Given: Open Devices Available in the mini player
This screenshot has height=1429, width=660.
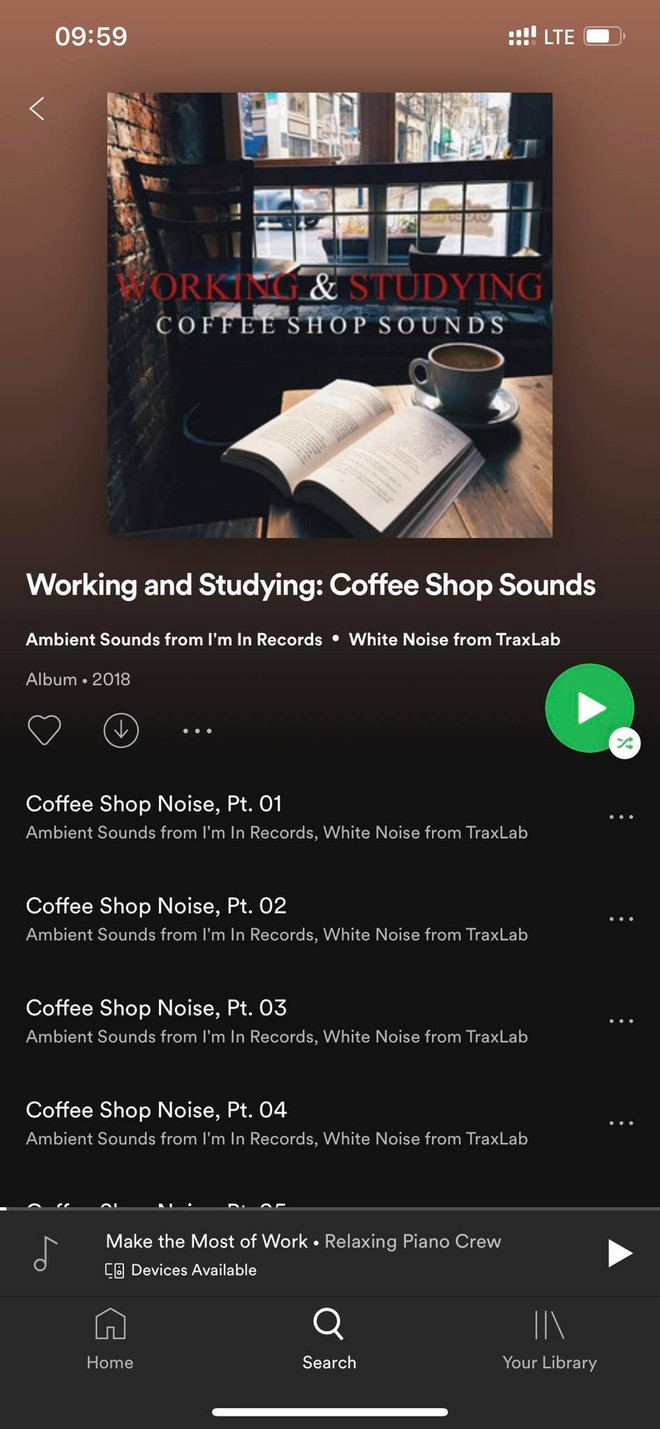Looking at the screenshot, I should click(181, 1270).
